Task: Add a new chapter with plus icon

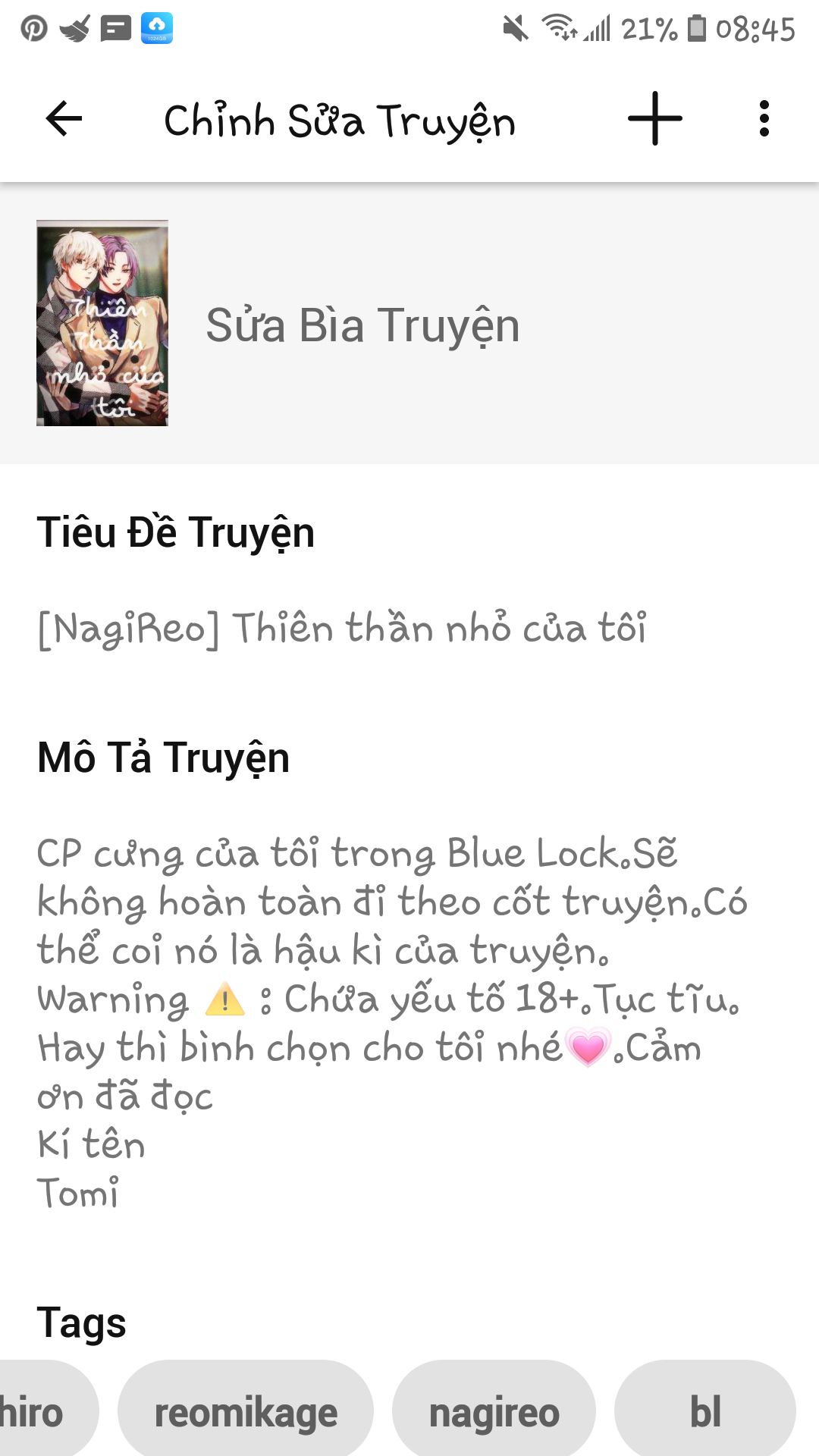Action: [x=654, y=119]
